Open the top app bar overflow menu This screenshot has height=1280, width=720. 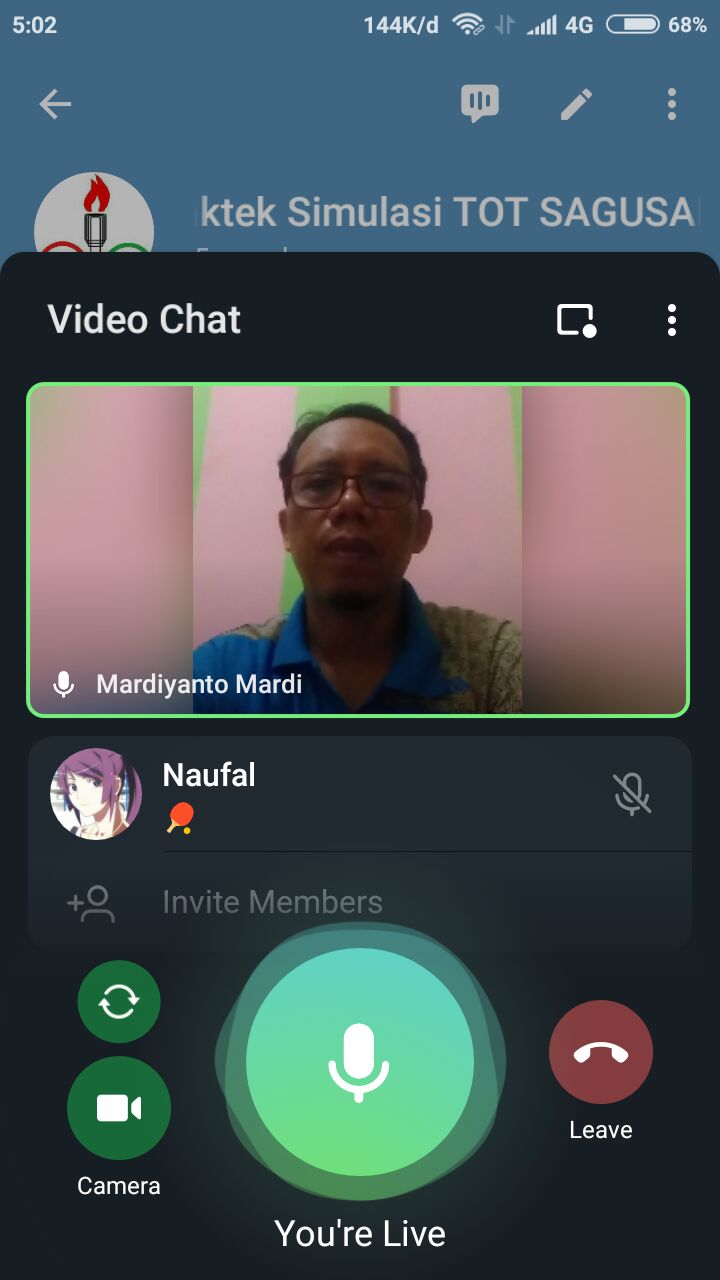pos(672,104)
